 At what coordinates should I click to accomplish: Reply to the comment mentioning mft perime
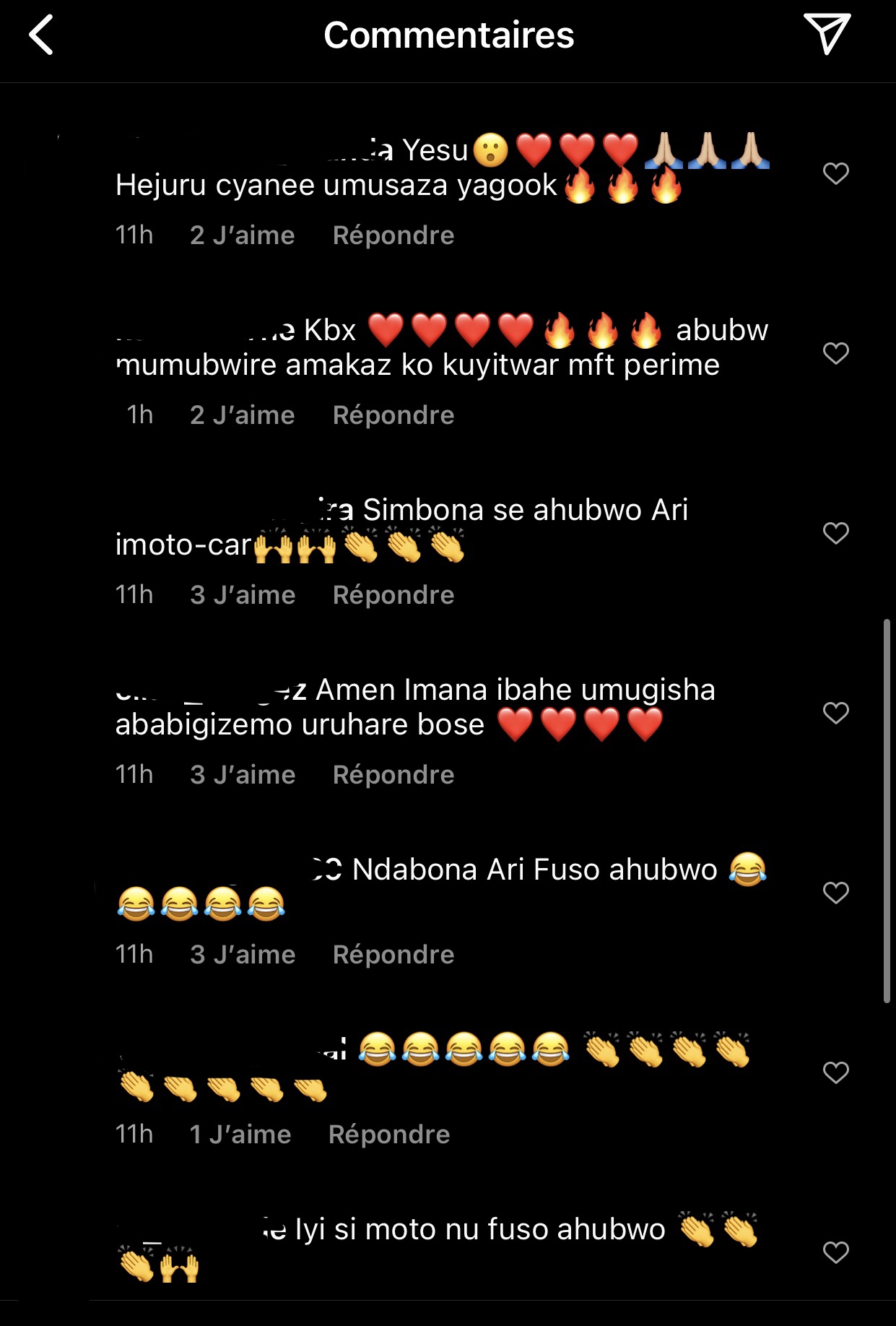(x=393, y=415)
